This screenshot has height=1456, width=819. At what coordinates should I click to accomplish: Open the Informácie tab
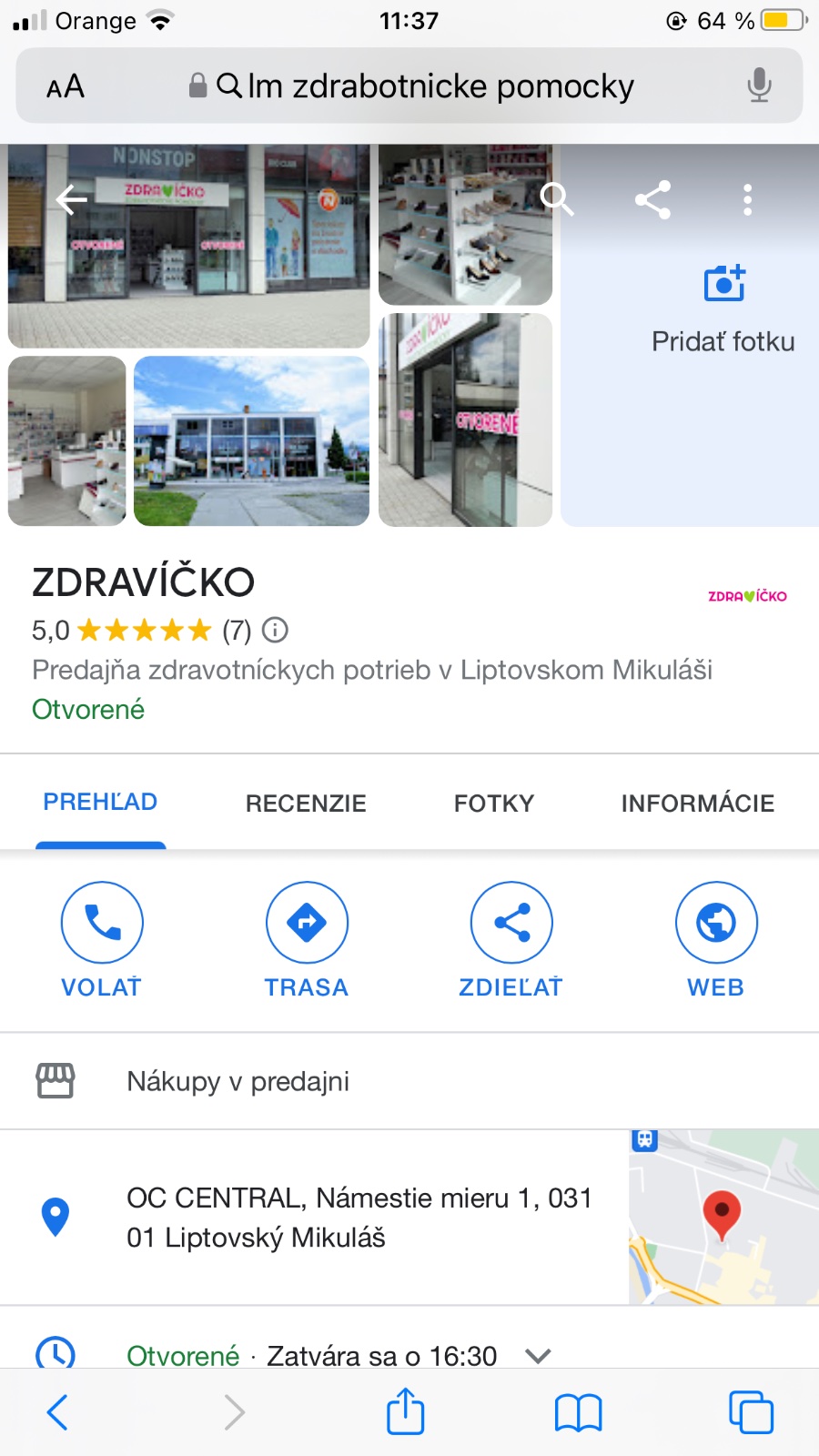(697, 803)
